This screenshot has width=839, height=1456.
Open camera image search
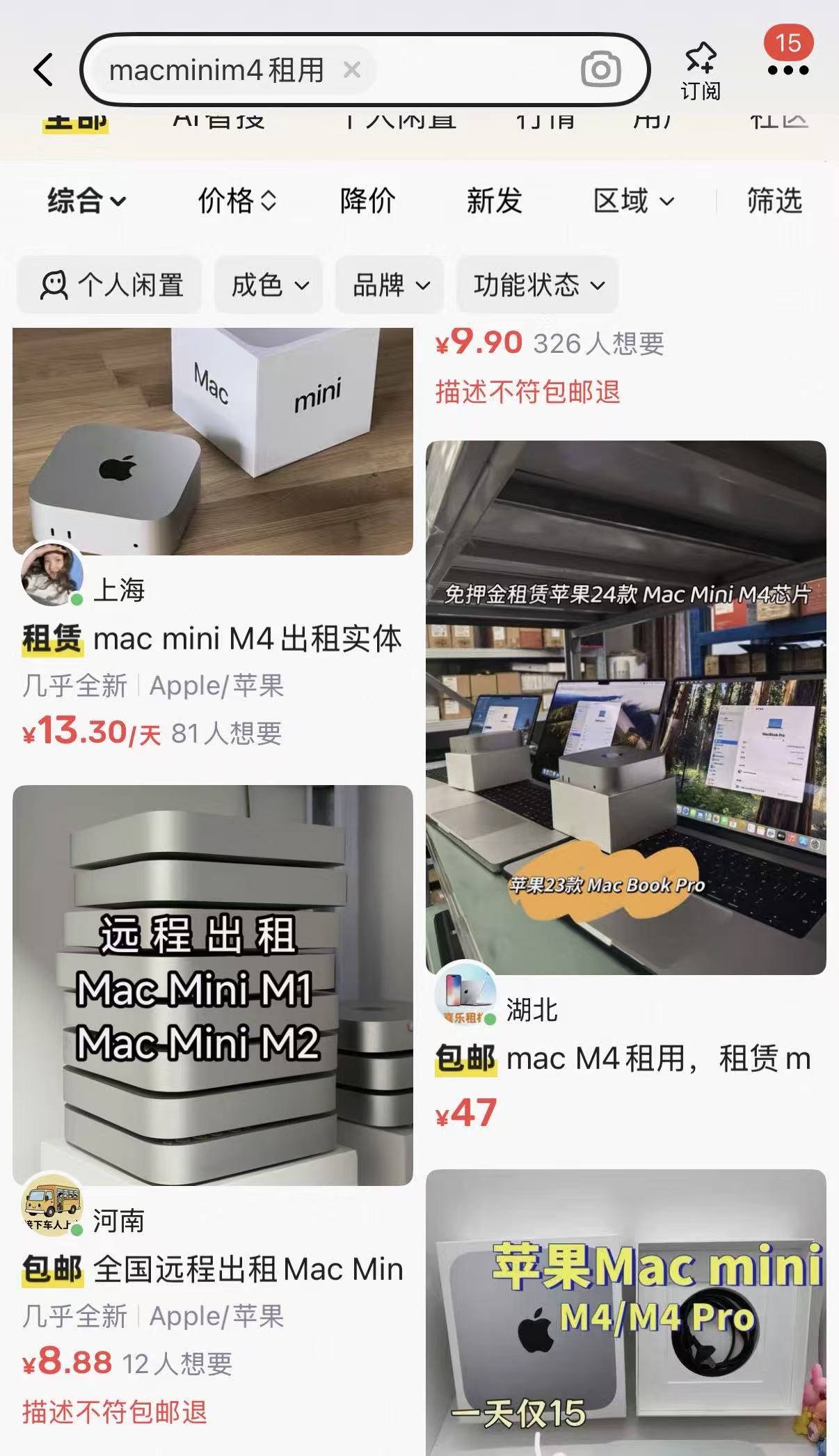point(600,70)
